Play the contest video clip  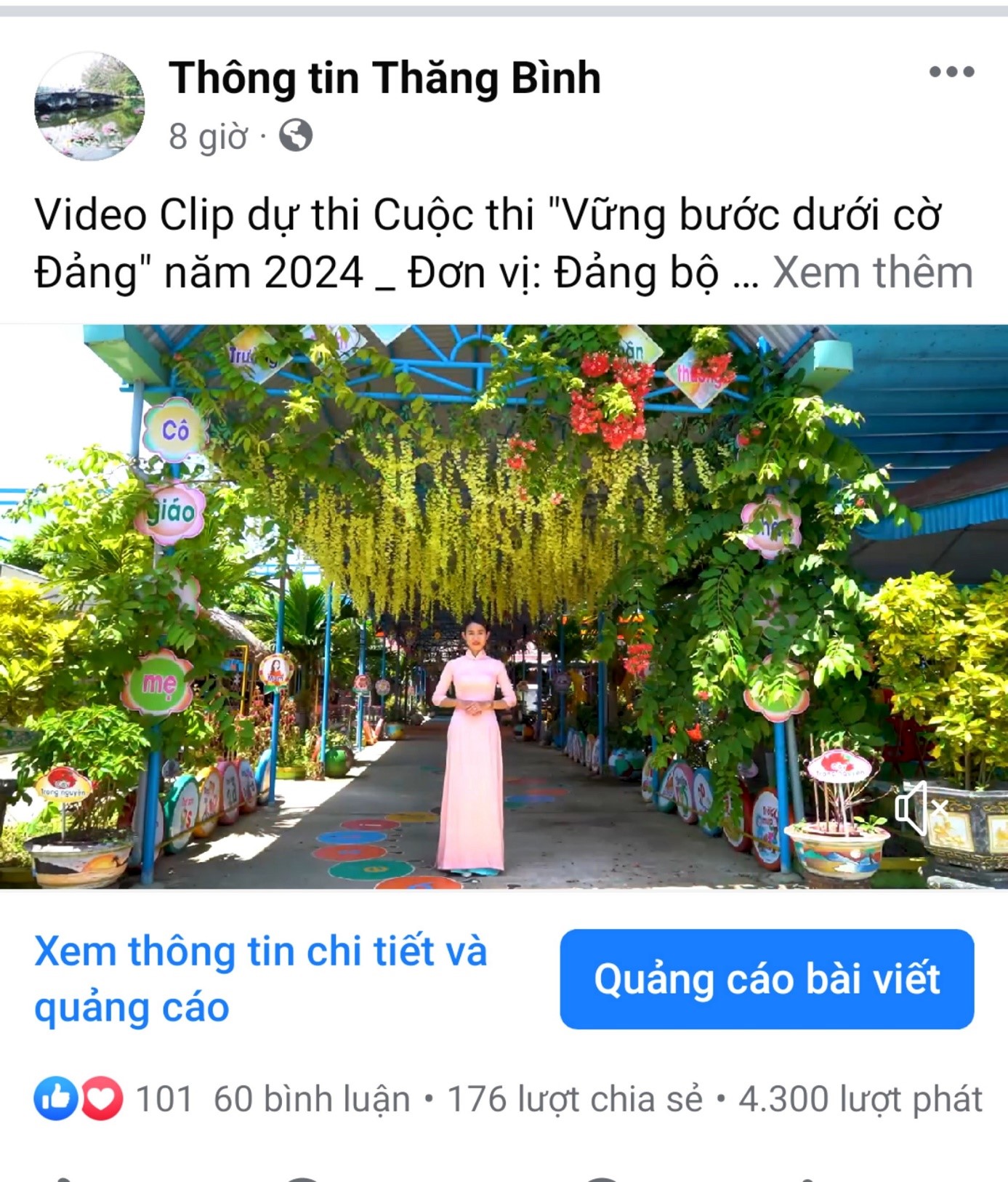(x=503, y=606)
